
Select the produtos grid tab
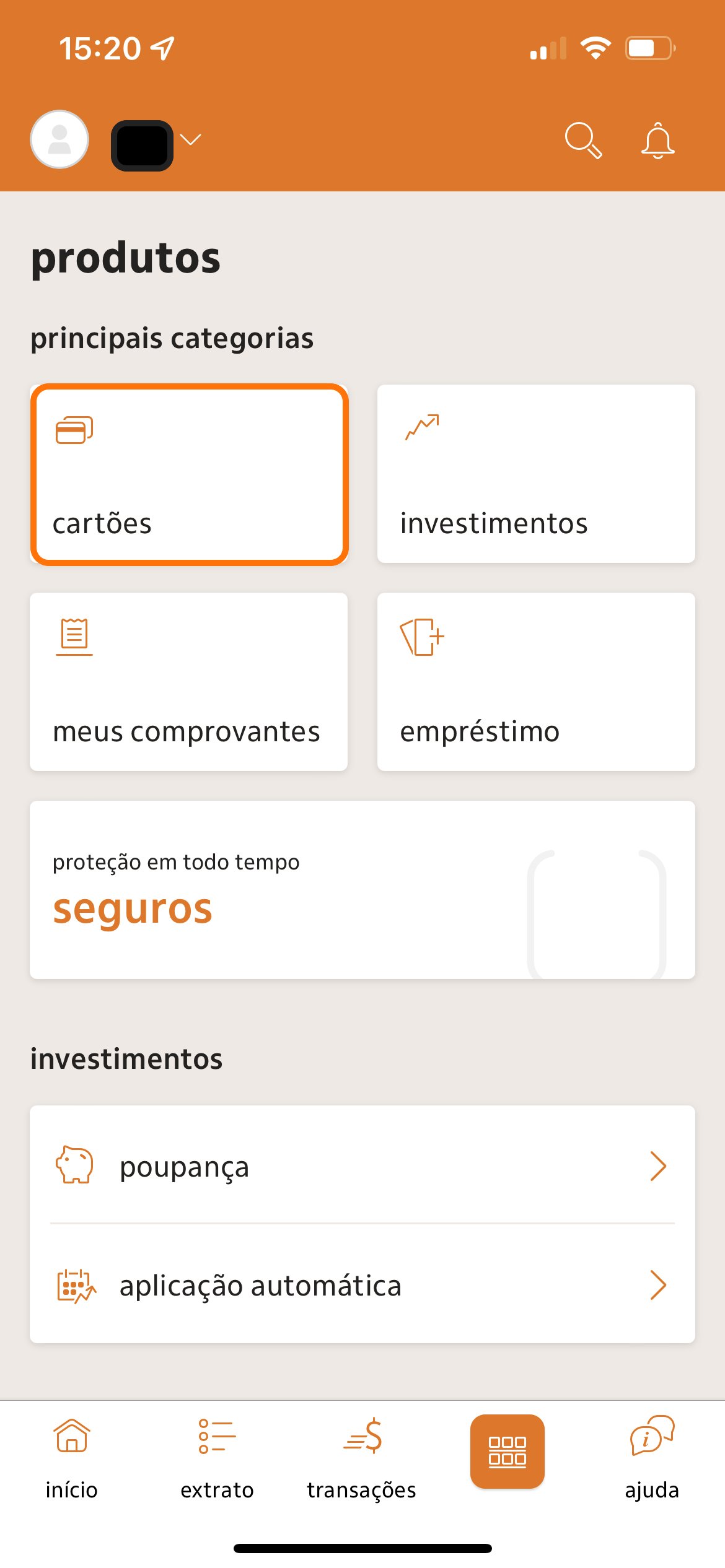(507, 1451)
